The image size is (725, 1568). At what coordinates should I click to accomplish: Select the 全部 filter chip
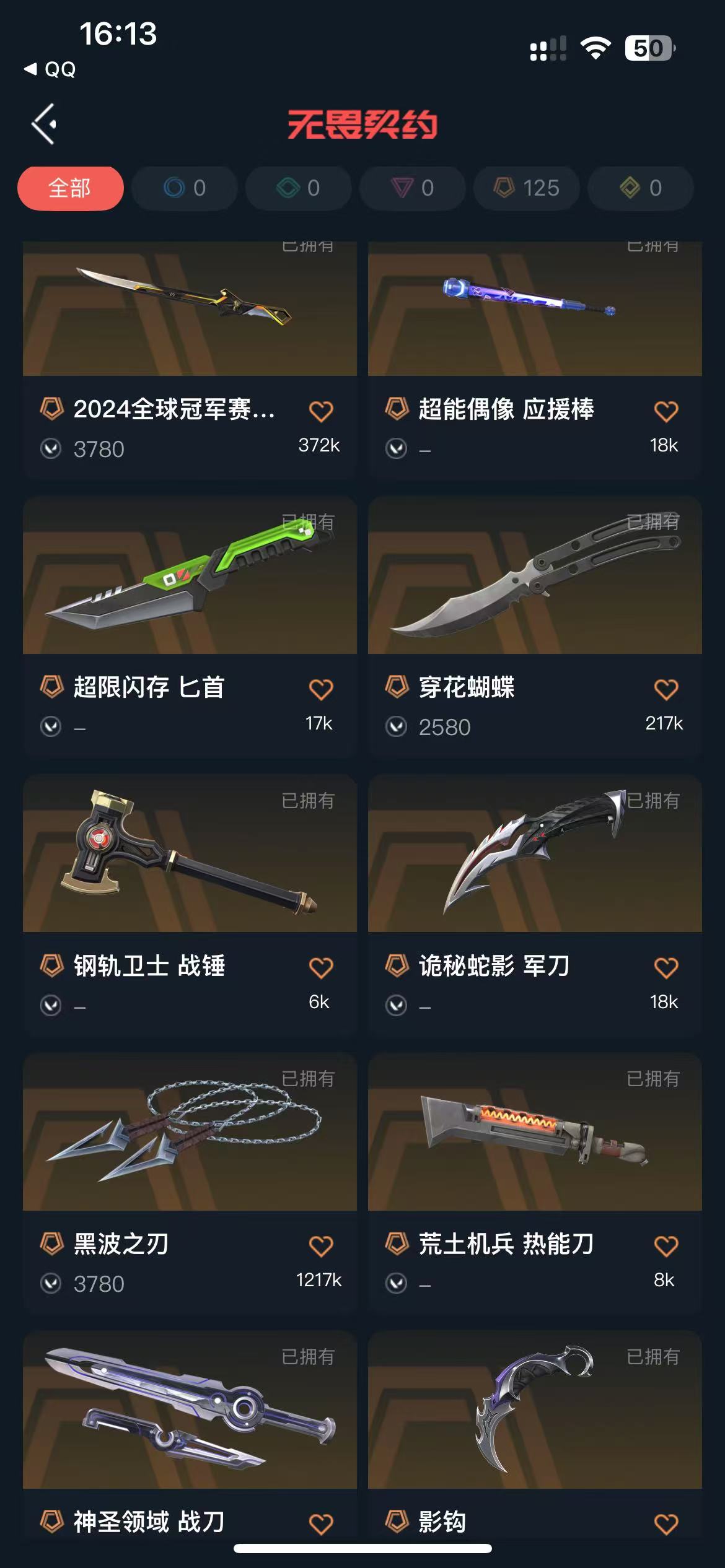(x=70, y=188)
